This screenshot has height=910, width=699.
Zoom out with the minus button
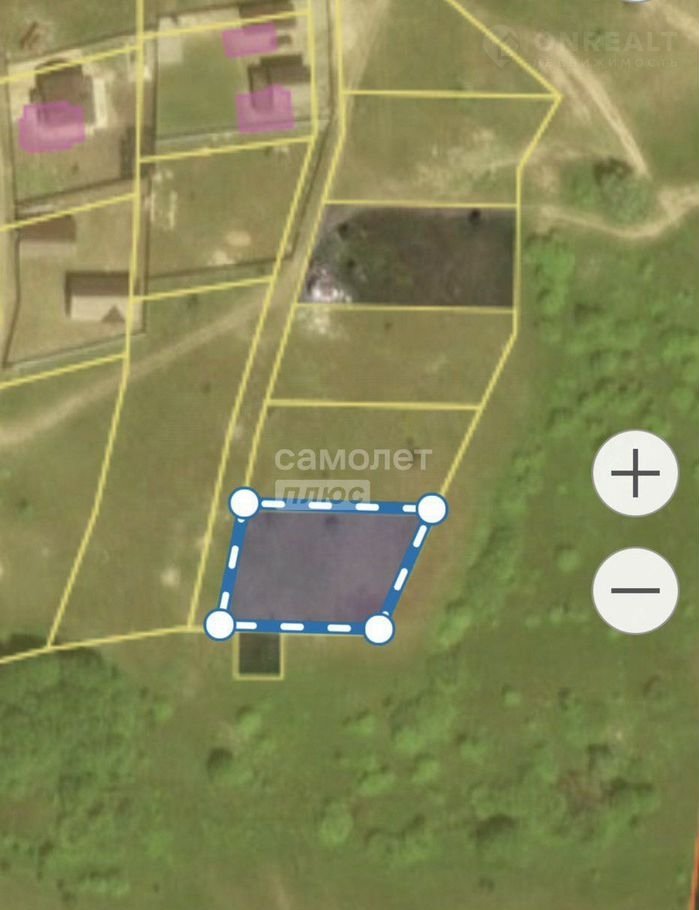pyautogui.click(x=635, y=590)
